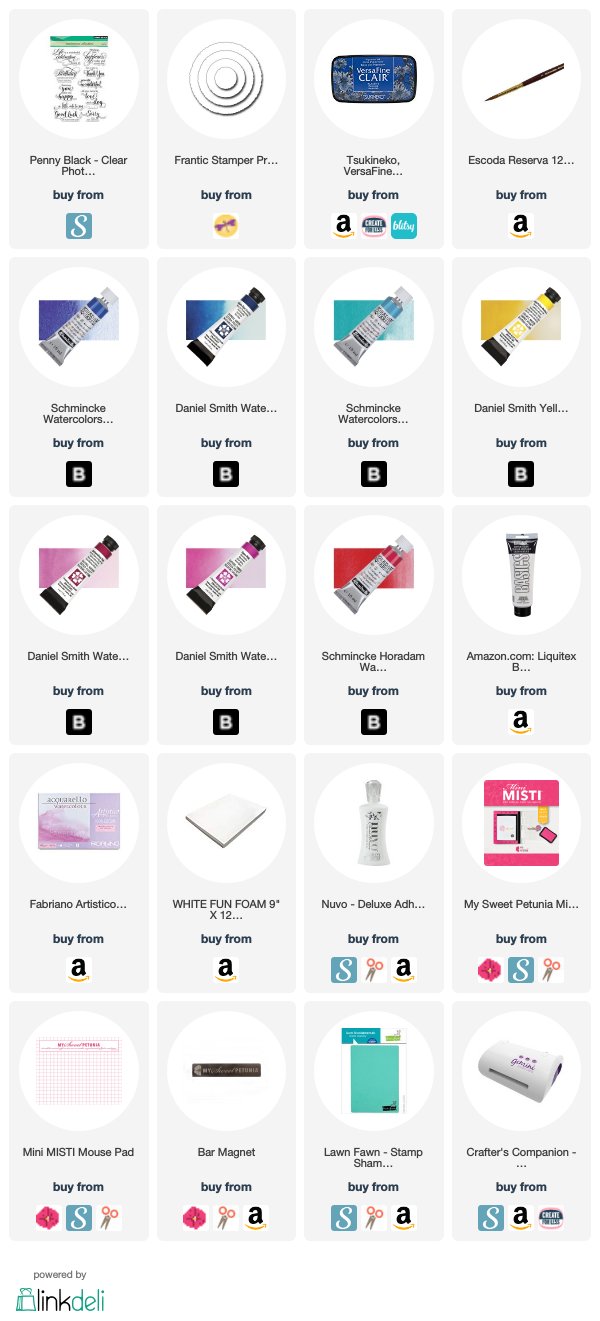
Task: Buy the VersaFine Clair ink from Amazon
Action: point(345,226)
